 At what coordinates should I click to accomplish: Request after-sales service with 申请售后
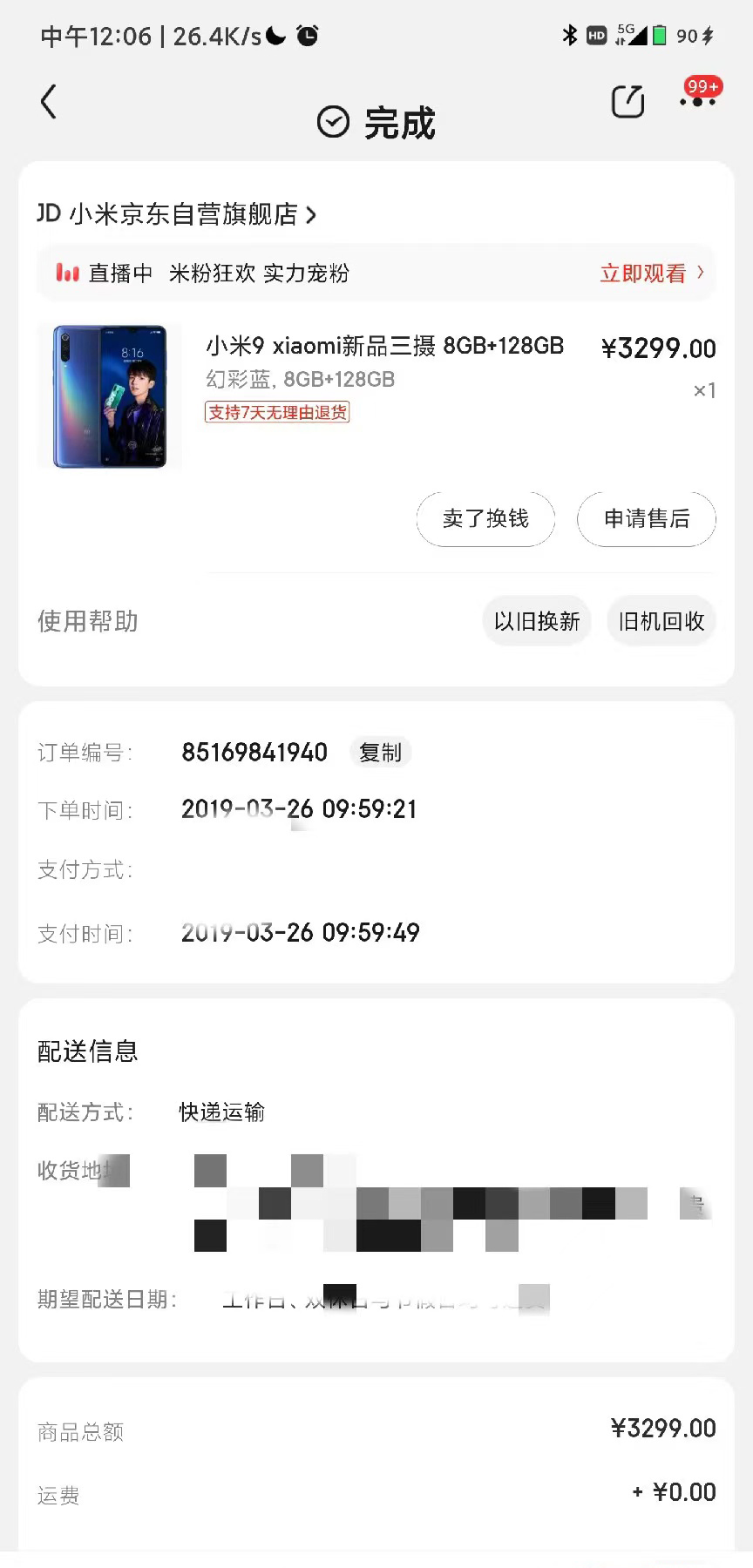647,519
